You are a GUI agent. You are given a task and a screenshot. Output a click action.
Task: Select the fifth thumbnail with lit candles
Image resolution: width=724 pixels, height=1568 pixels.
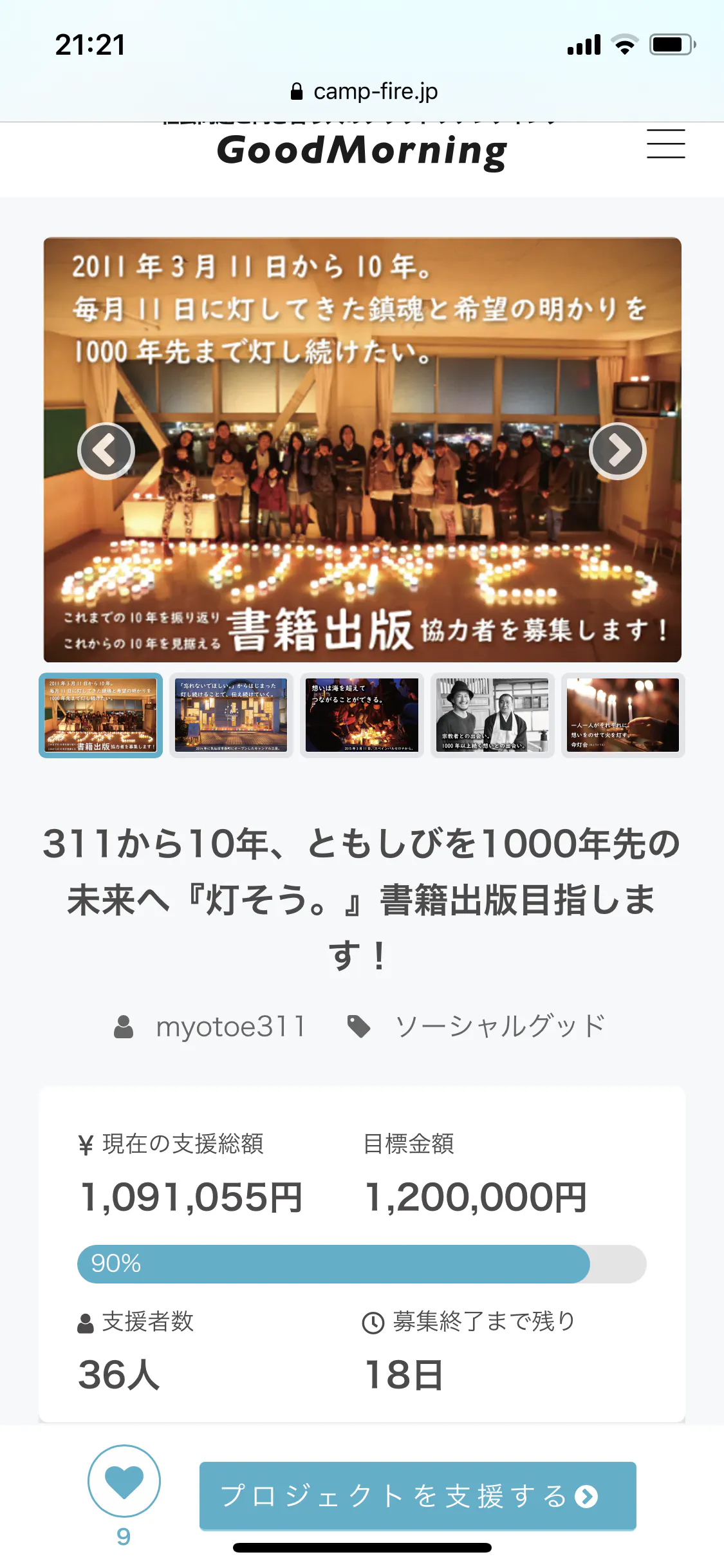(x=623, y=715)
